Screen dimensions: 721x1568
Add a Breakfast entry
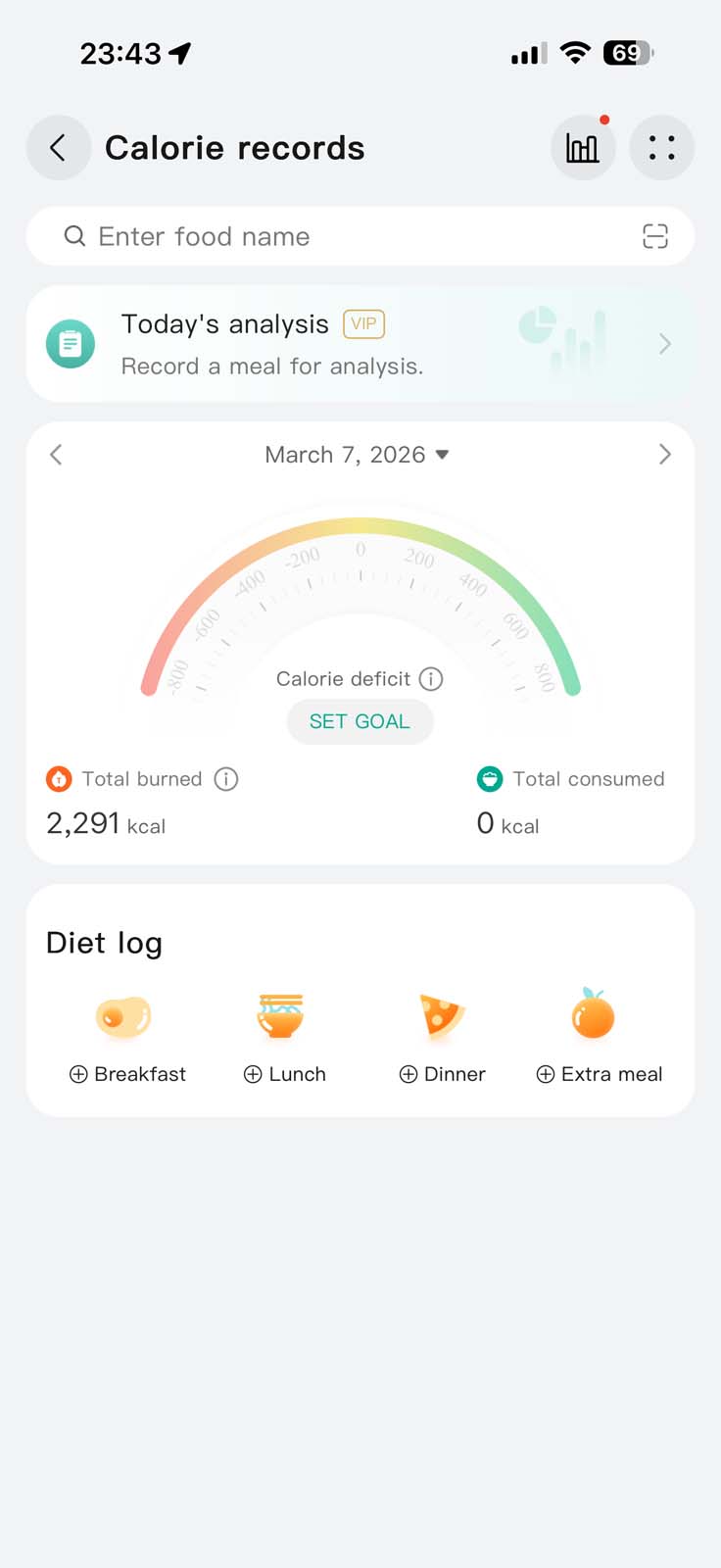[127, 1074]
